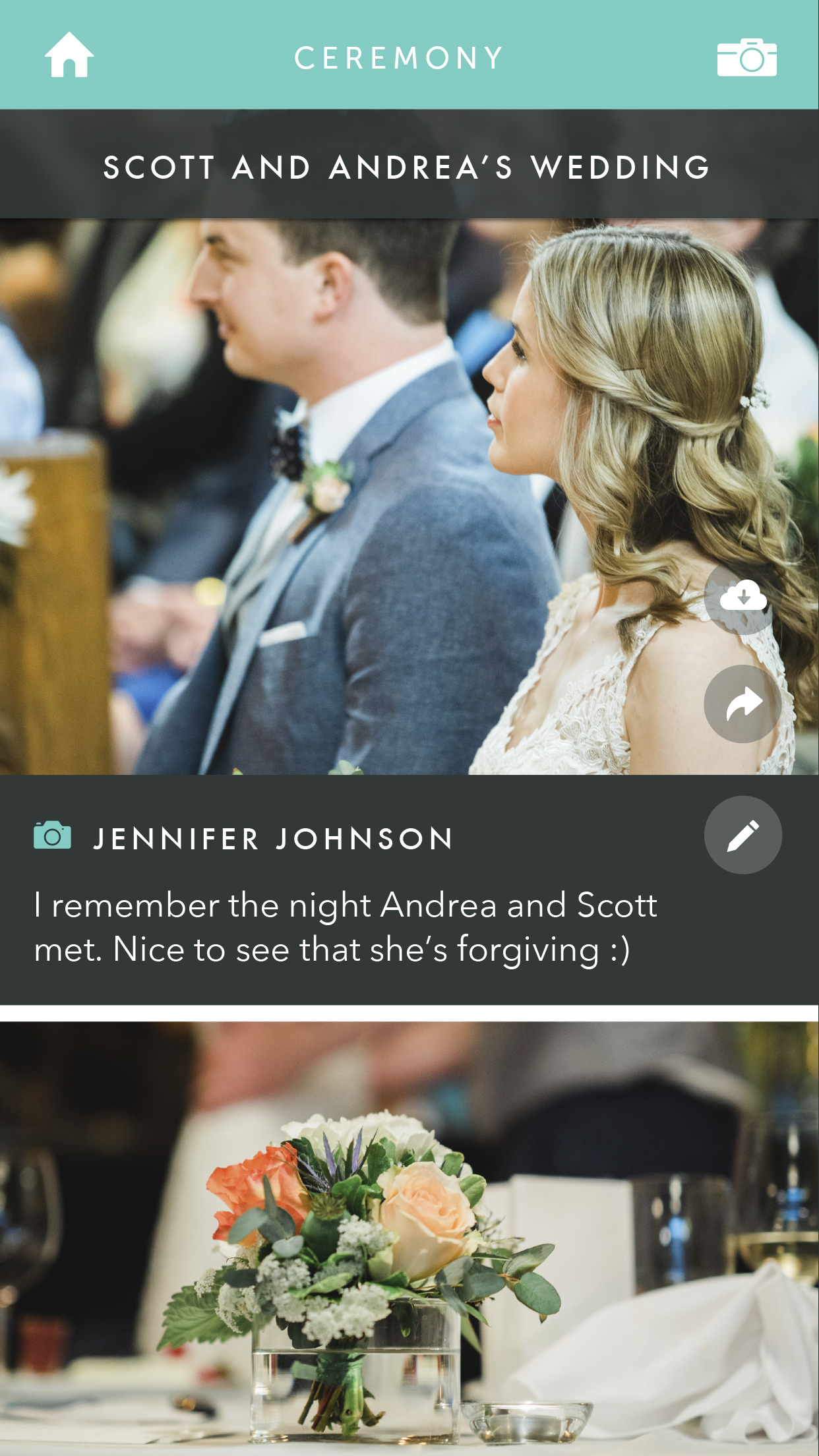Share the couple's ceremony photo
819x1456 pixels.
[743, 704]
